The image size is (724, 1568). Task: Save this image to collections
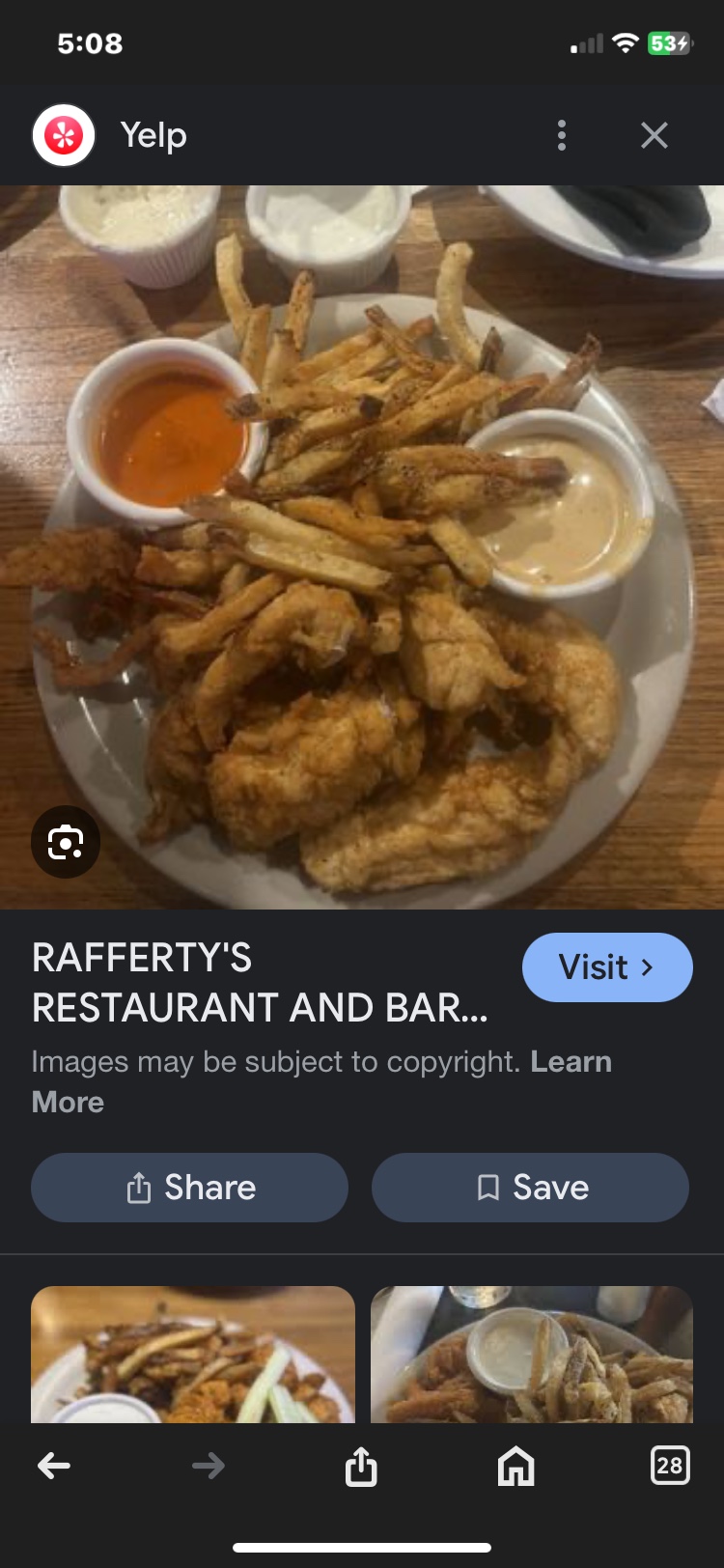[530, 1187]
